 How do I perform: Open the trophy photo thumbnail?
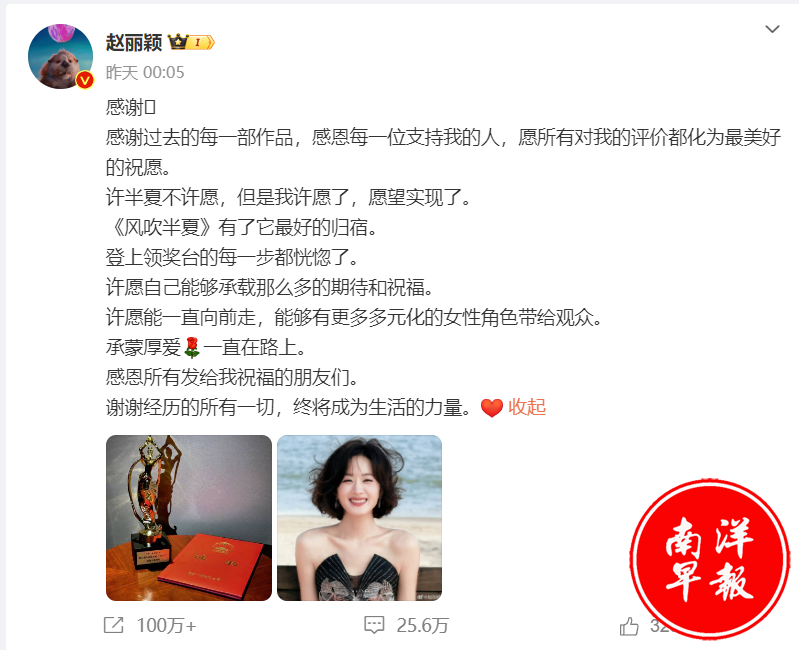189,517
